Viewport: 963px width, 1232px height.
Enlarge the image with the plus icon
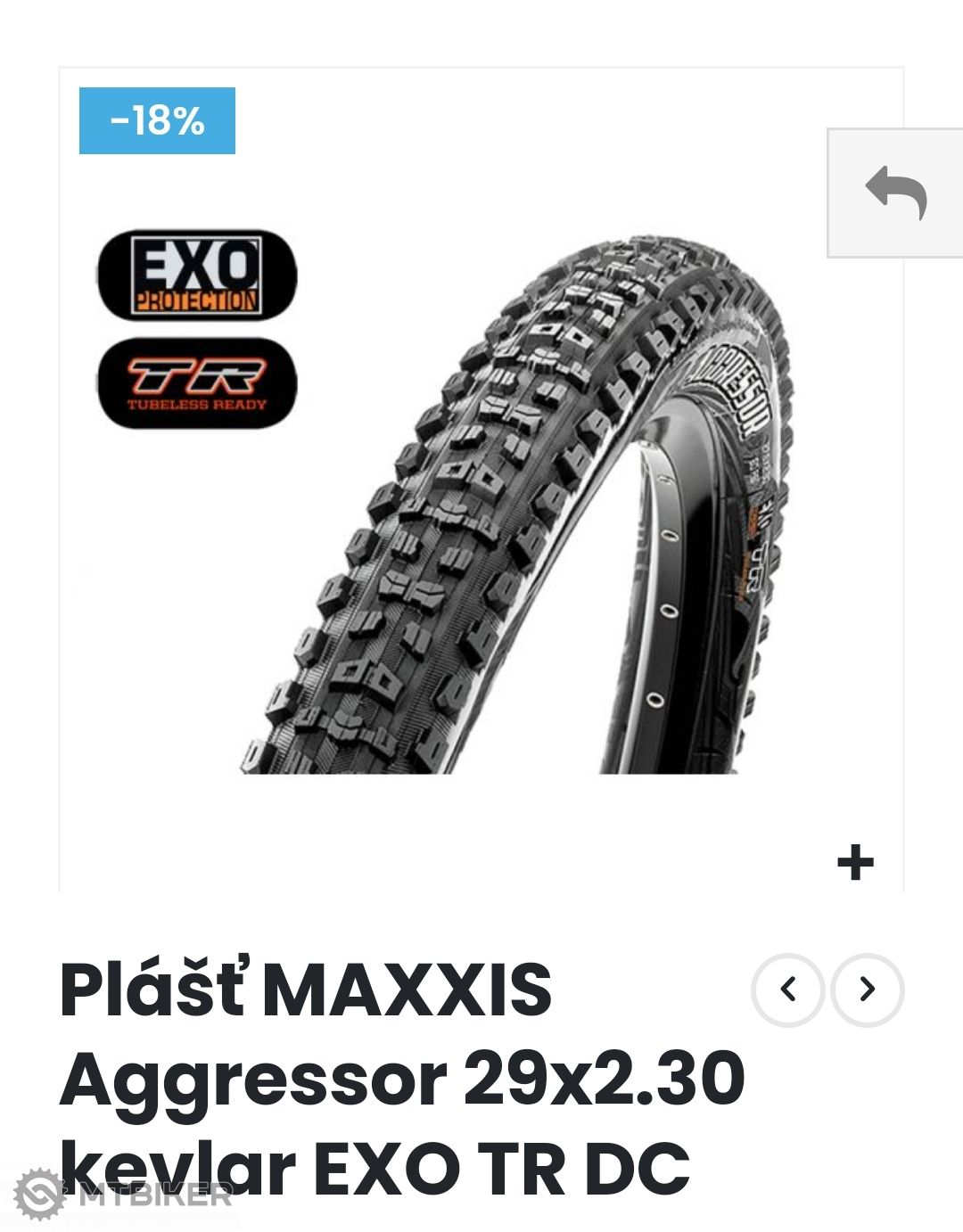855,863
